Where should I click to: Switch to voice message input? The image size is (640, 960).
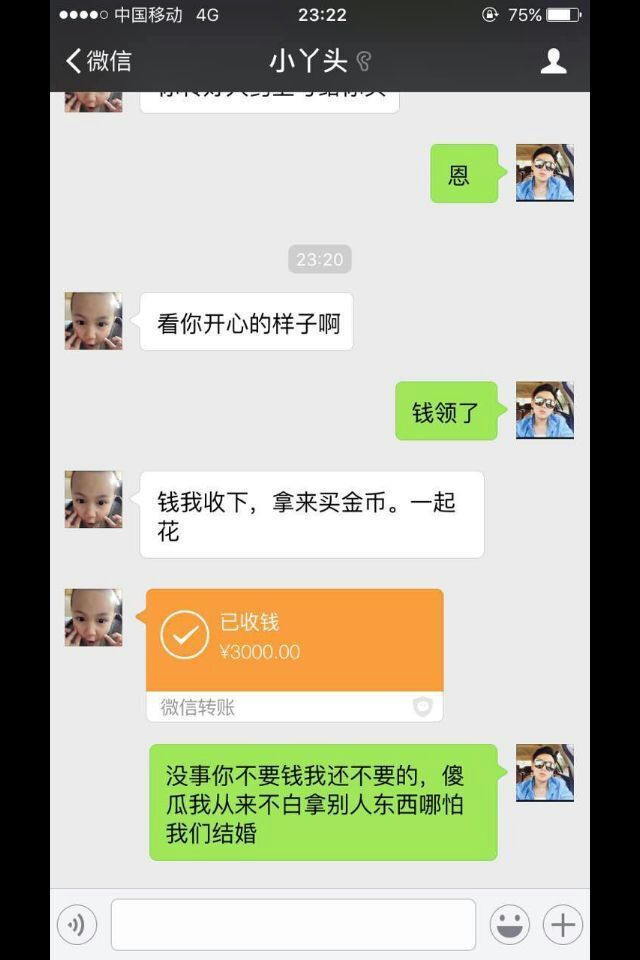[76, 925]
